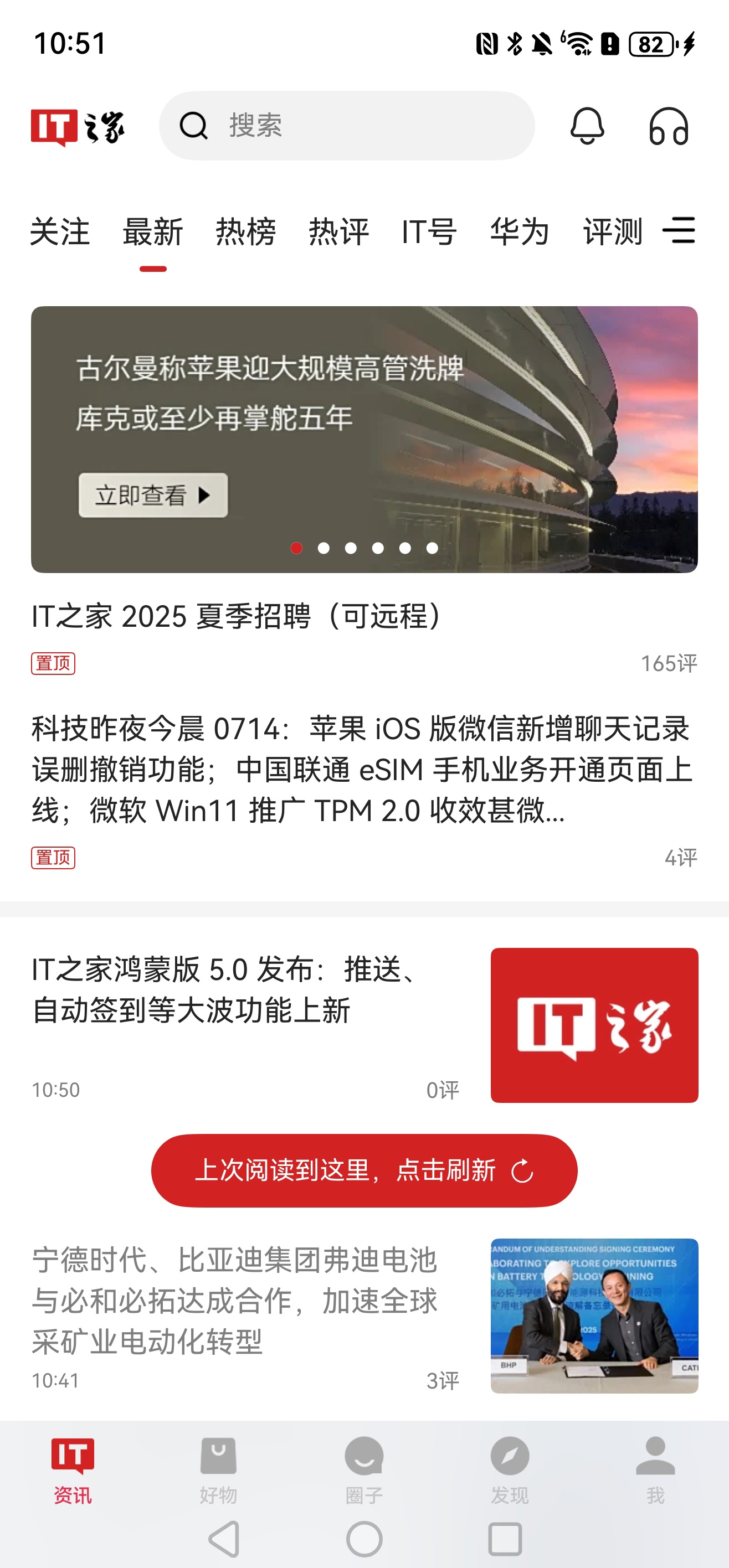
Task: Switch to the IT号 tab
Action: 429,232
